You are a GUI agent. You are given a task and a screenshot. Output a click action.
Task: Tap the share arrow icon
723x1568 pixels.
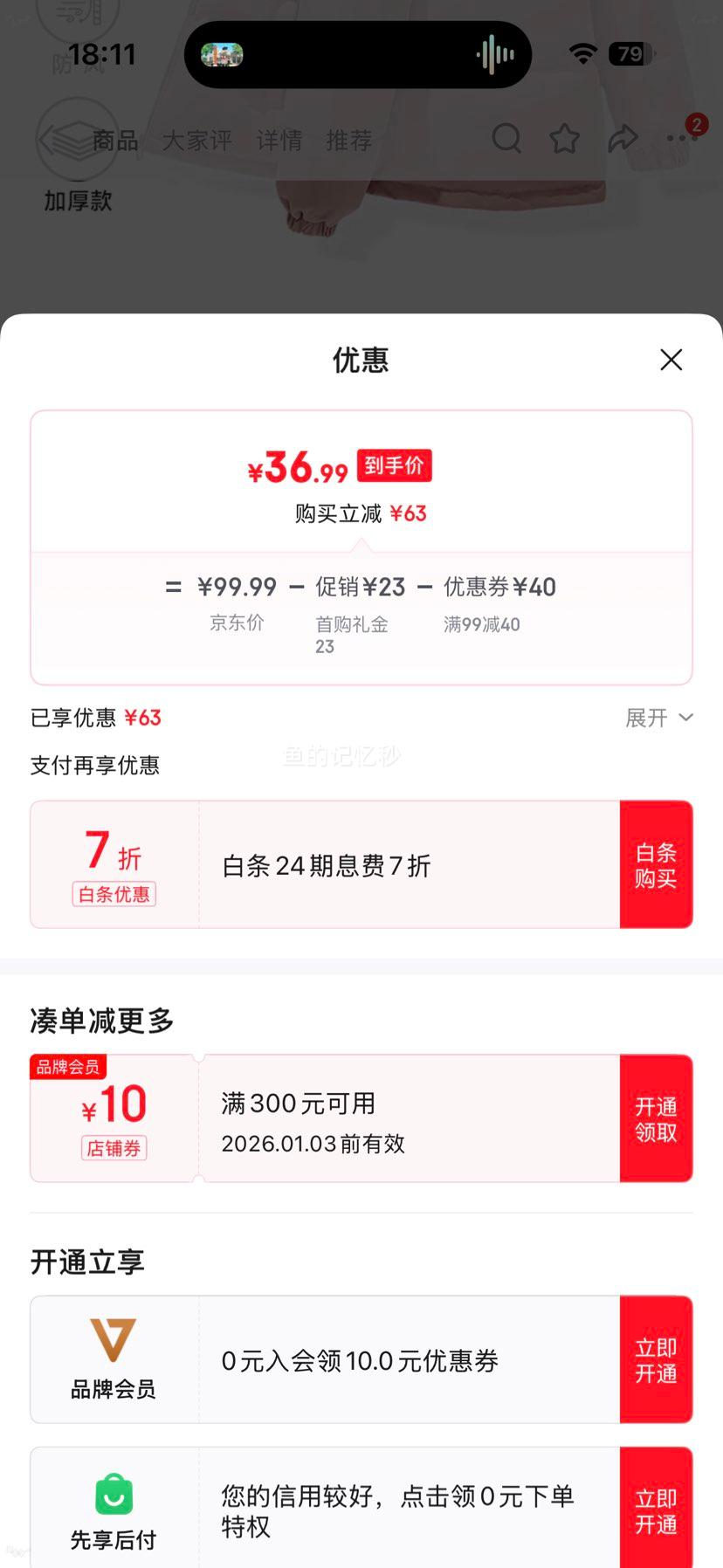(x=623, y=138)
